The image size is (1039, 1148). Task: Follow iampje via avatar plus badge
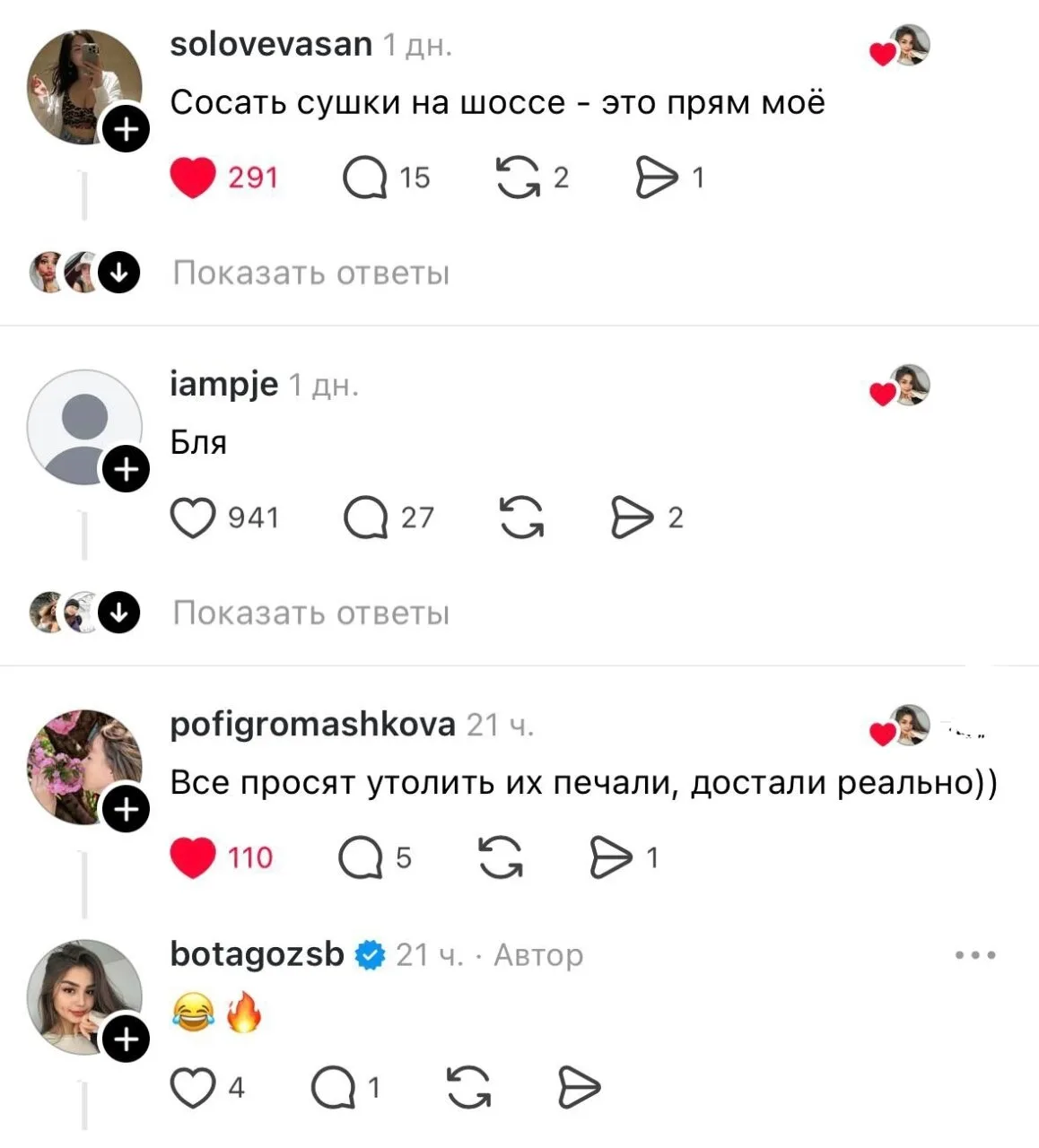point(127,469)
